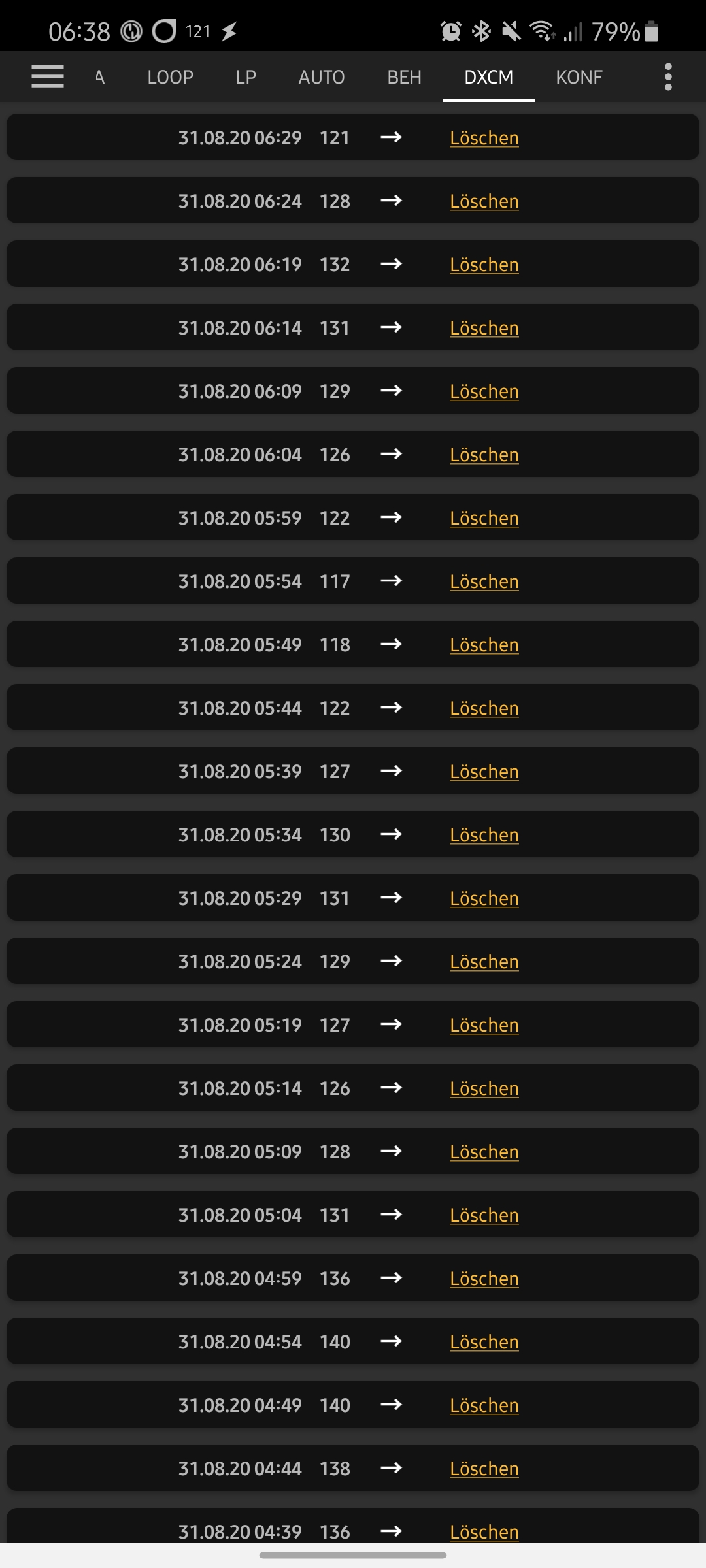706x1568 pixels.
Task: Tap Löschen on the 04:44 reading
Action: [x=484, y=1469]
